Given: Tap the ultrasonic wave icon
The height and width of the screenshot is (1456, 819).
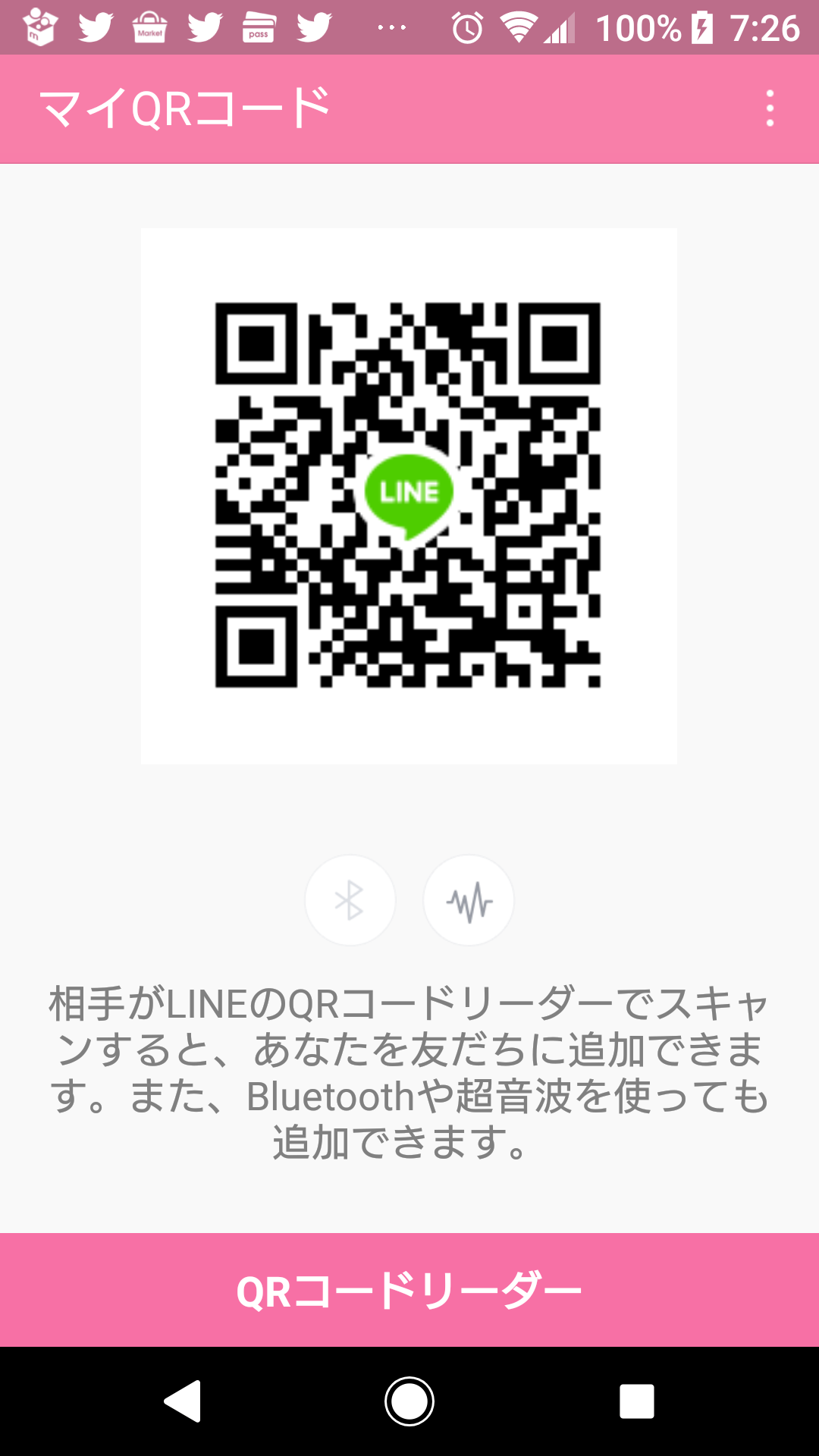Looking at the screenshot, I should pos(469,900).
